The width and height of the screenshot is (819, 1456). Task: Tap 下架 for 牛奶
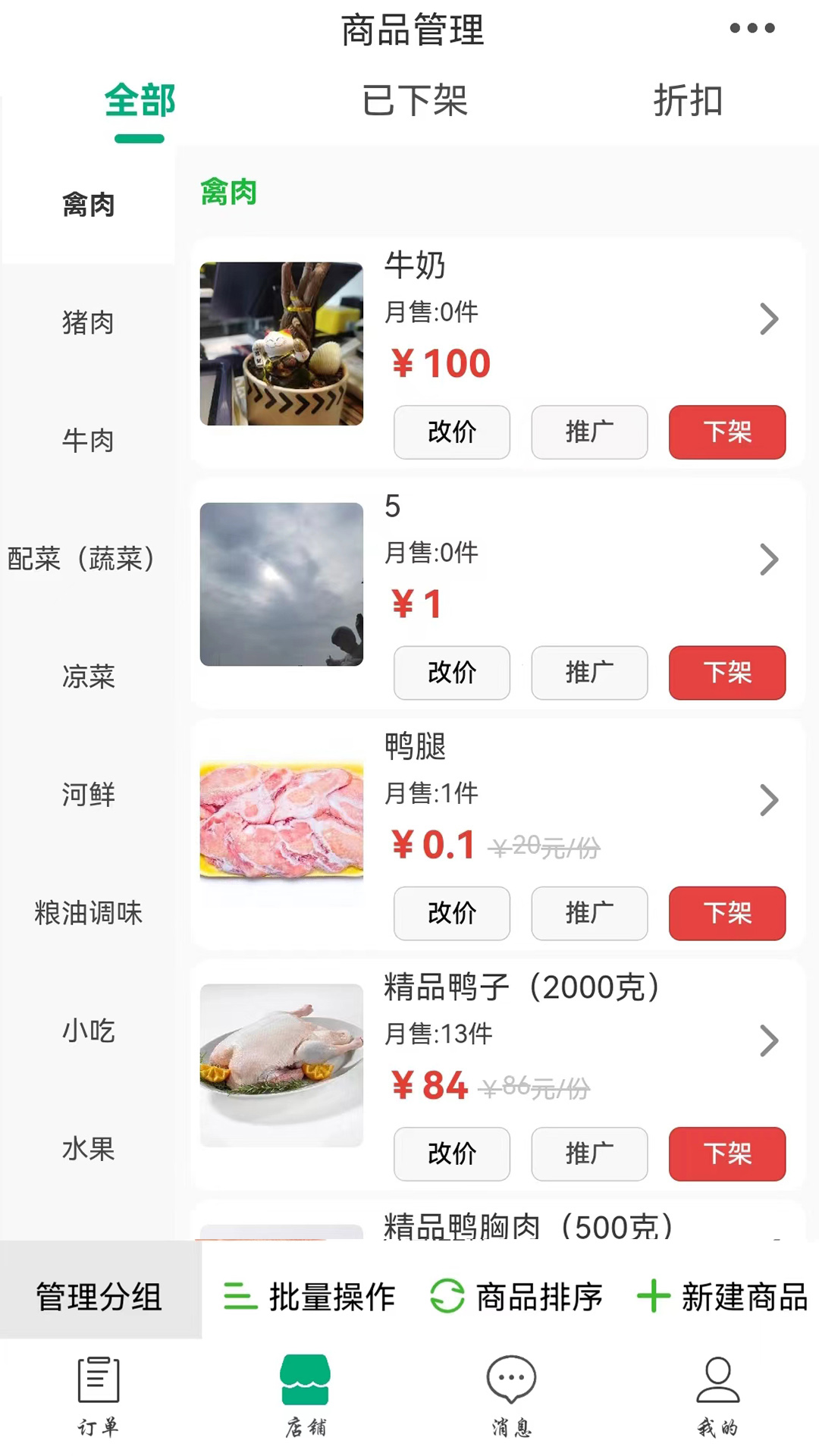tap(726, 432)
